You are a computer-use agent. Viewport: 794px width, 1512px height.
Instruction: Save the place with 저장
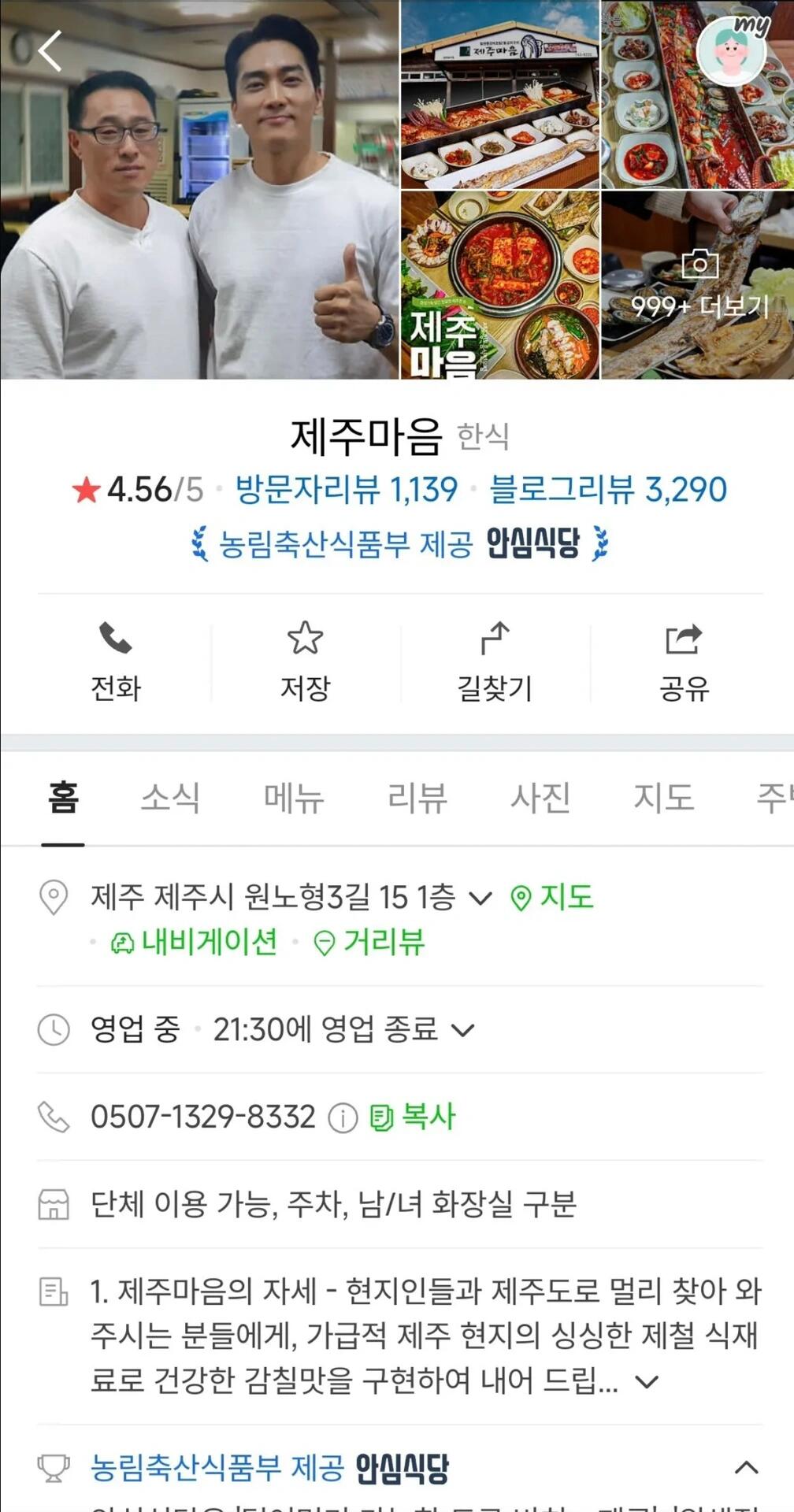coord(306,661)
